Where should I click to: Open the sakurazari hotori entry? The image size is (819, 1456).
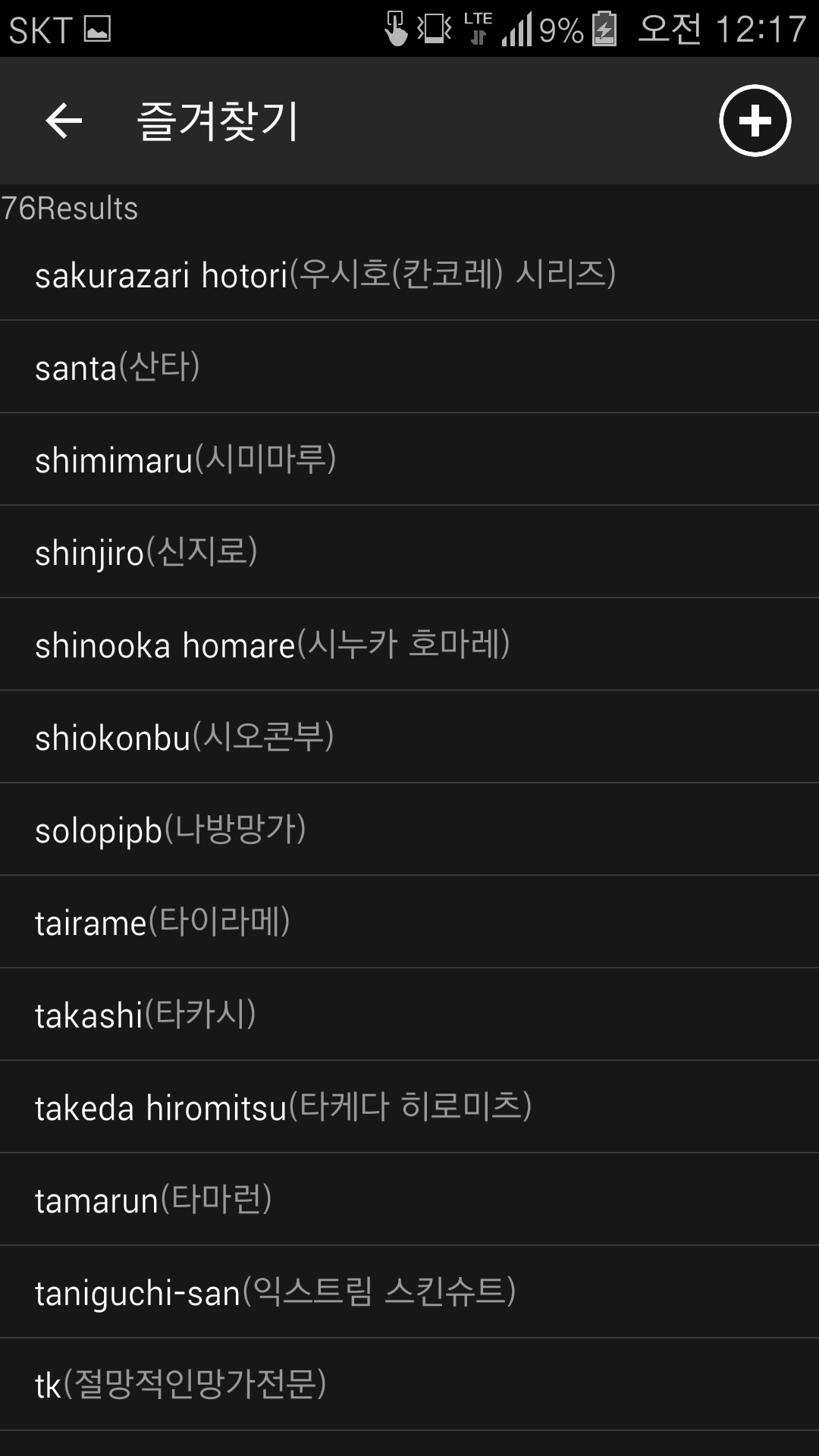(x=325, y=275)
